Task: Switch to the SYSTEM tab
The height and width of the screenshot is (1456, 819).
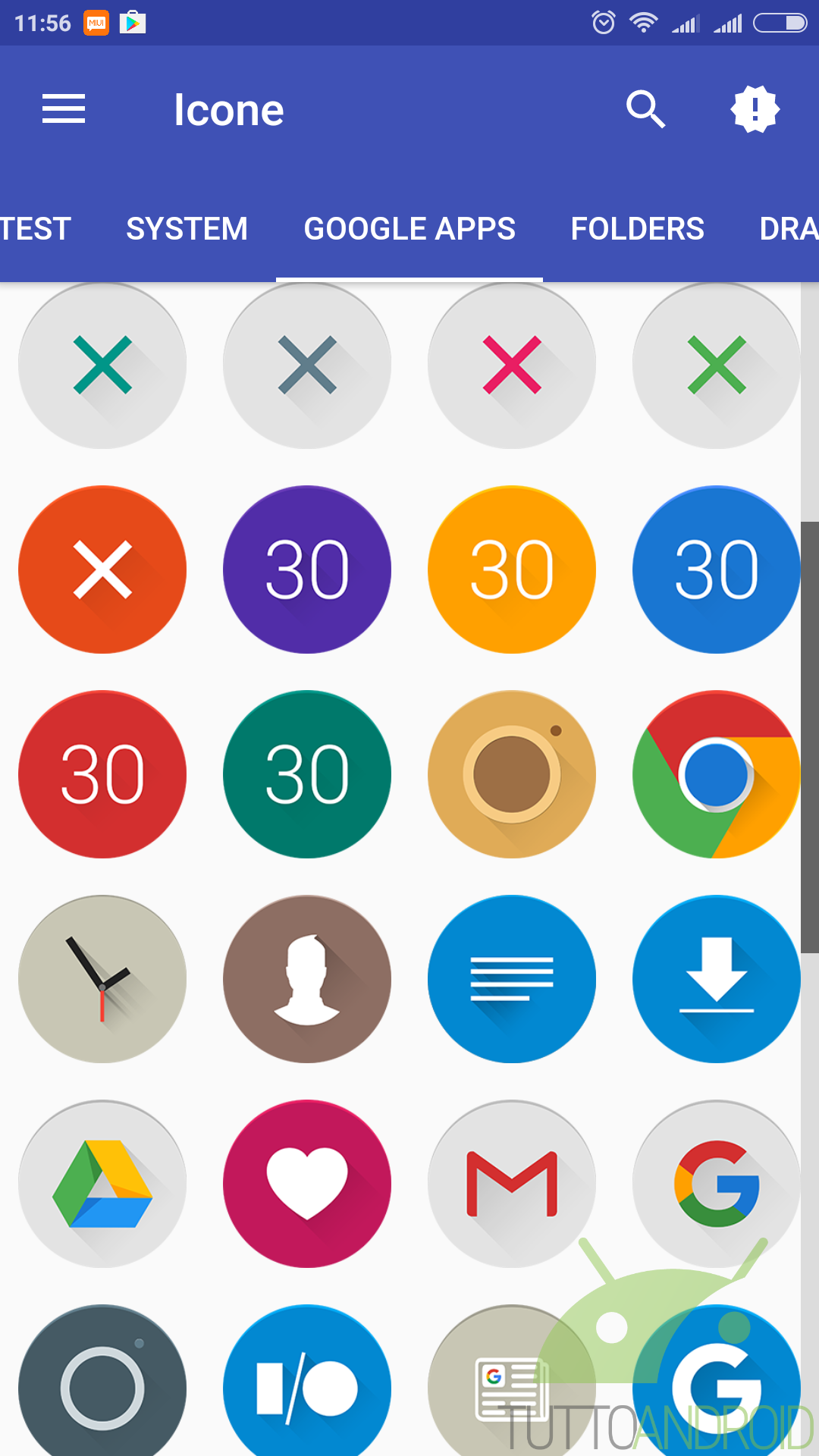Action: (187, 228)
